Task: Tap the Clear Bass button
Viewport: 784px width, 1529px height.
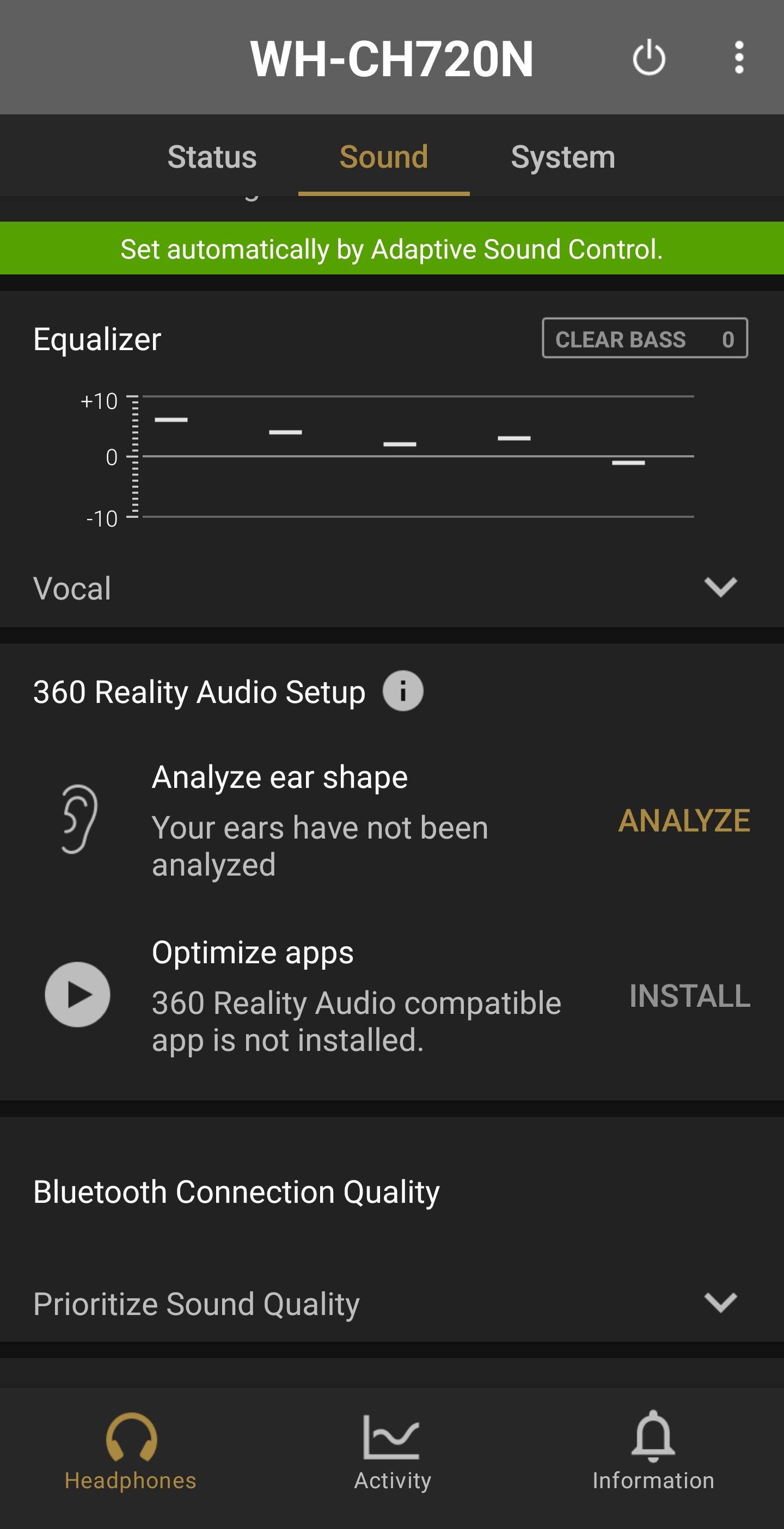Action: 645,338
